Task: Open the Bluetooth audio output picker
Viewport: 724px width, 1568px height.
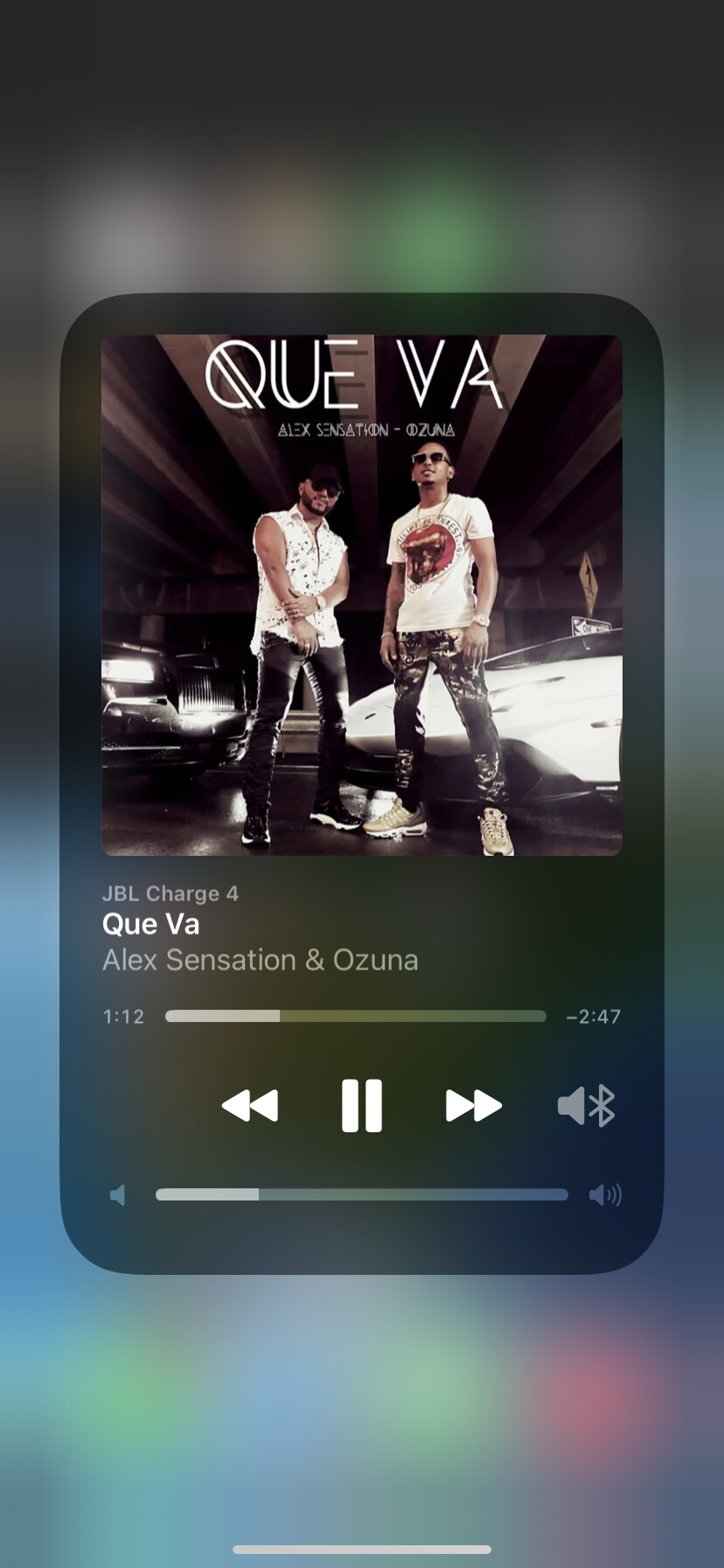Action: click(x=587, y=1106)
